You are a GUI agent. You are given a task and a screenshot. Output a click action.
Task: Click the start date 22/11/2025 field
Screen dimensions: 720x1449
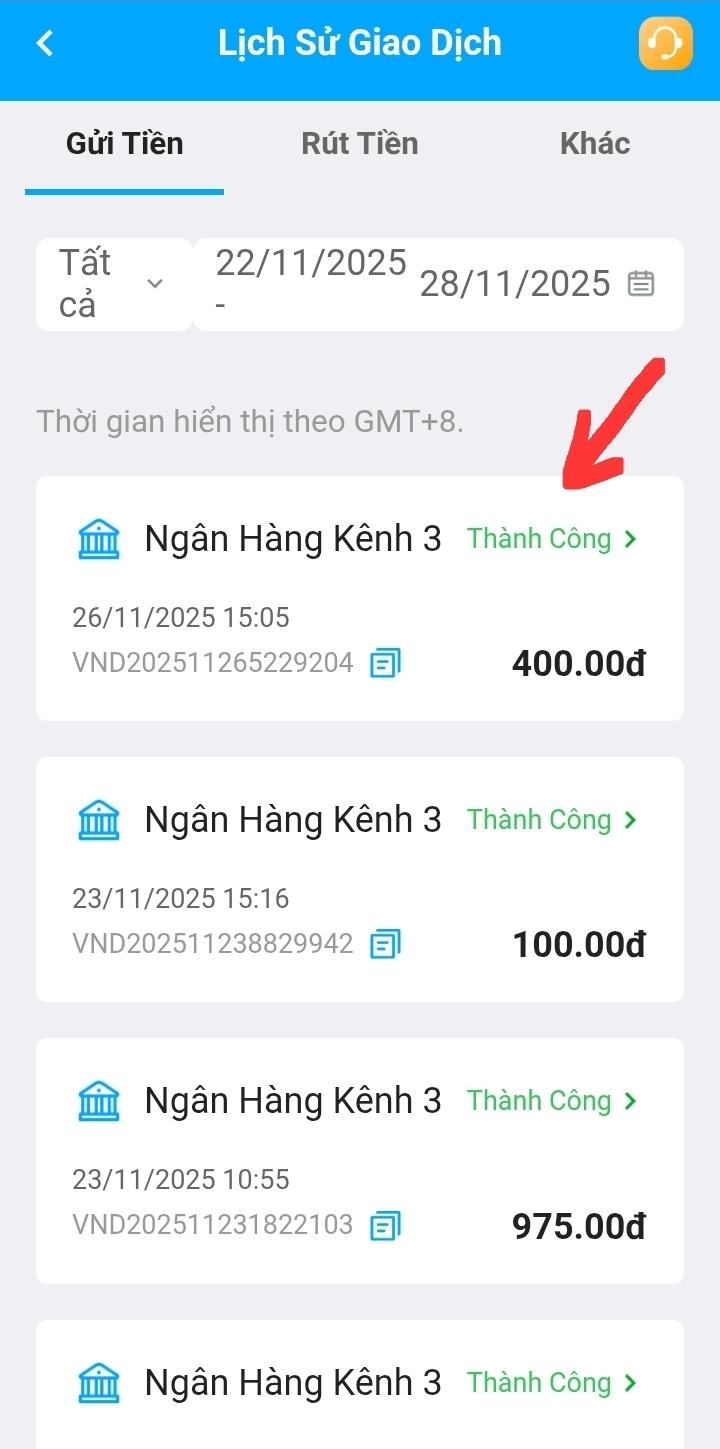(x=309, y=263)
